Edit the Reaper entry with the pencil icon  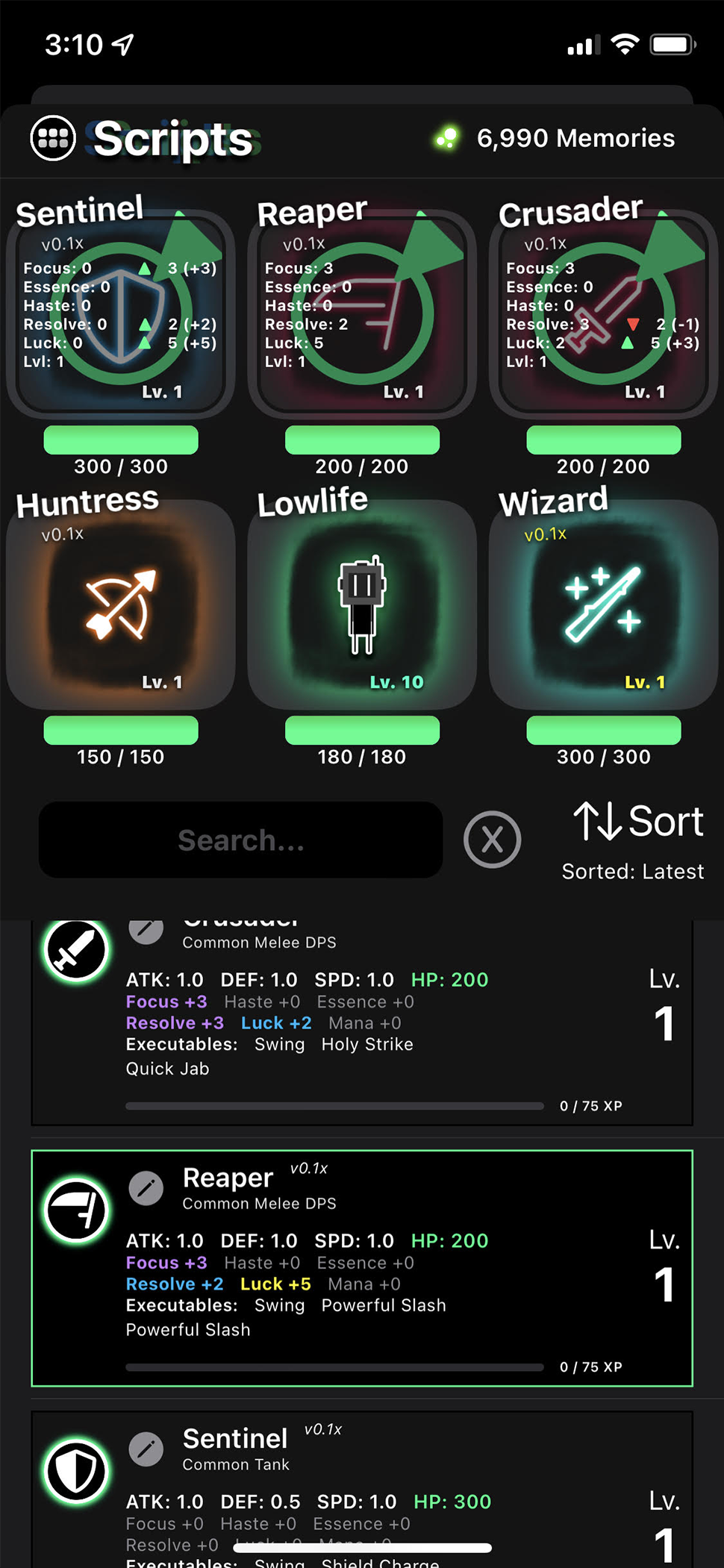click(146, 1187)
